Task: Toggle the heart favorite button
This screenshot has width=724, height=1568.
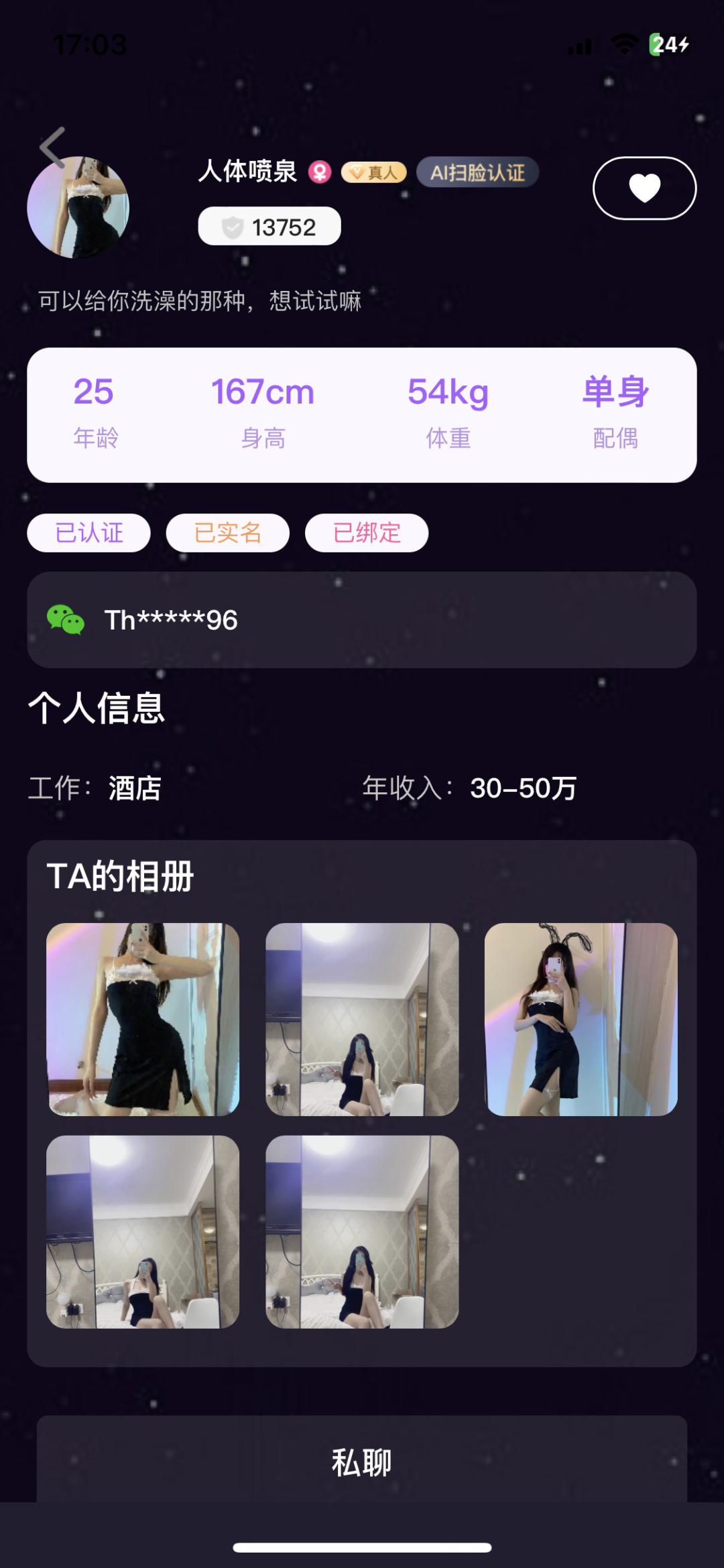Action: (x=643, y=188)
